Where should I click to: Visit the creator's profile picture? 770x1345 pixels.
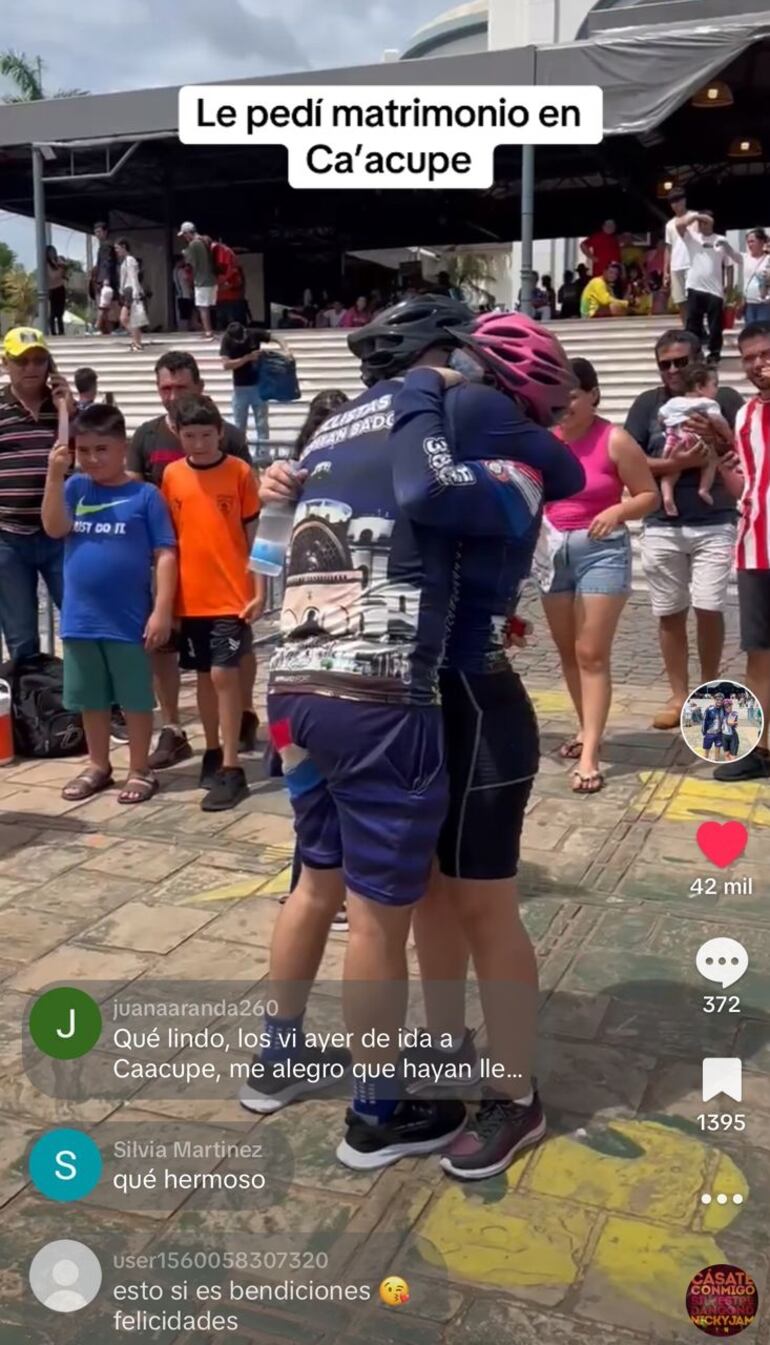coord(721,721)
